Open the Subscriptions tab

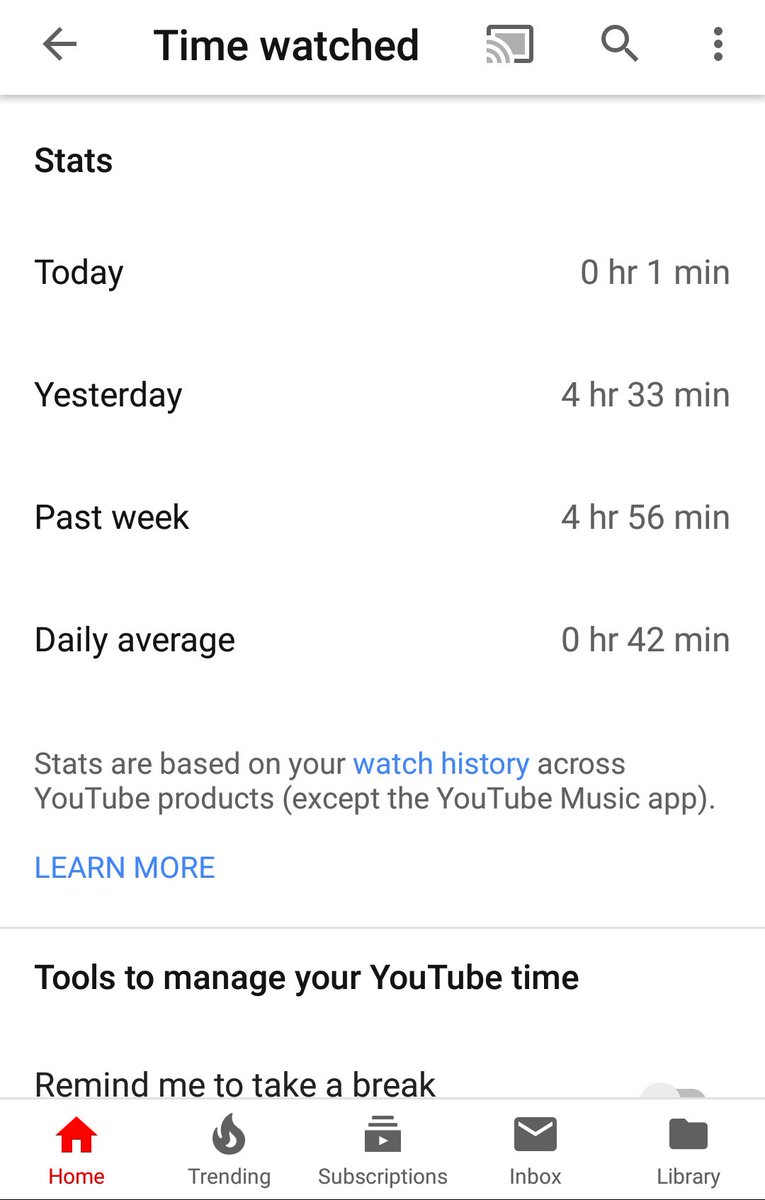[382, 1151]
